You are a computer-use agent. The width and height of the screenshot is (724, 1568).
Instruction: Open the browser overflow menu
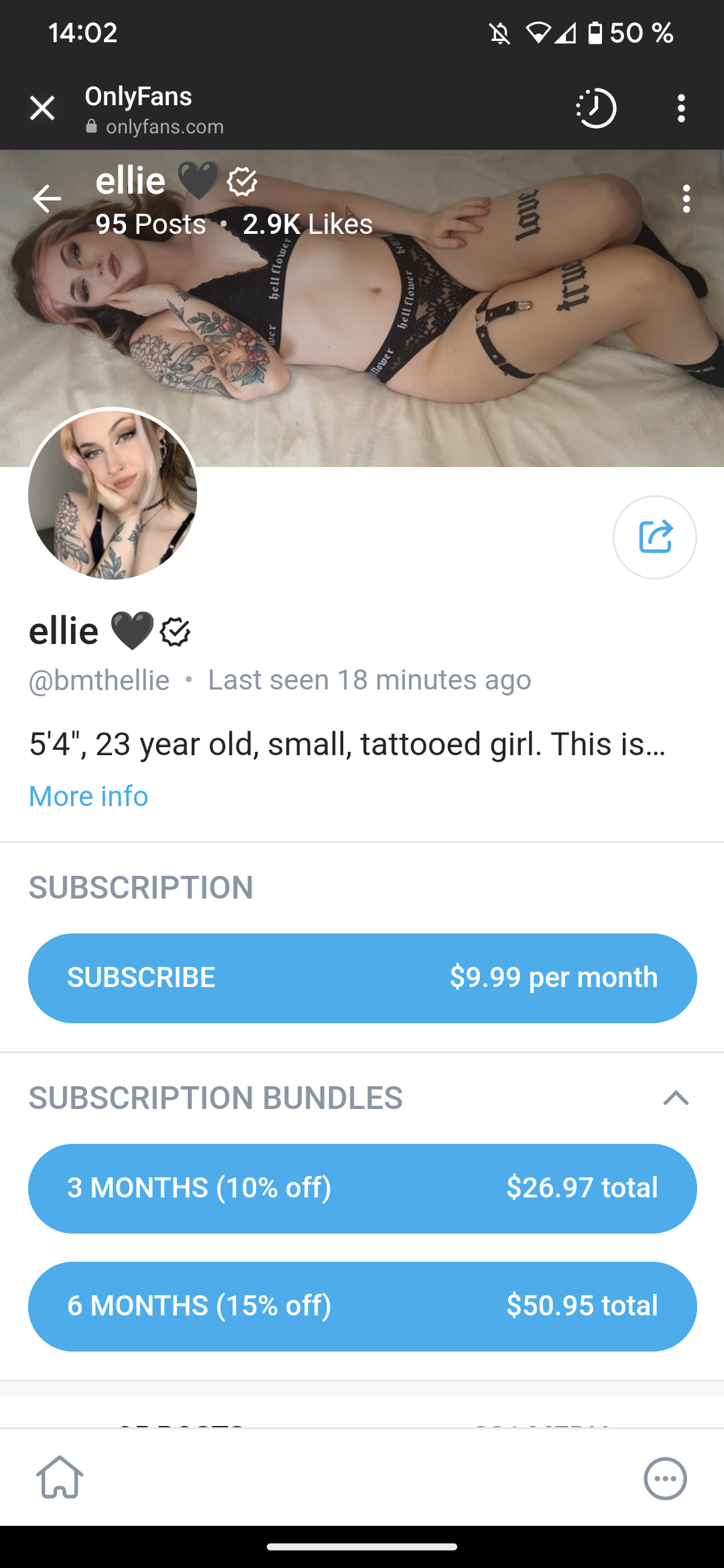tap(681, 108)
